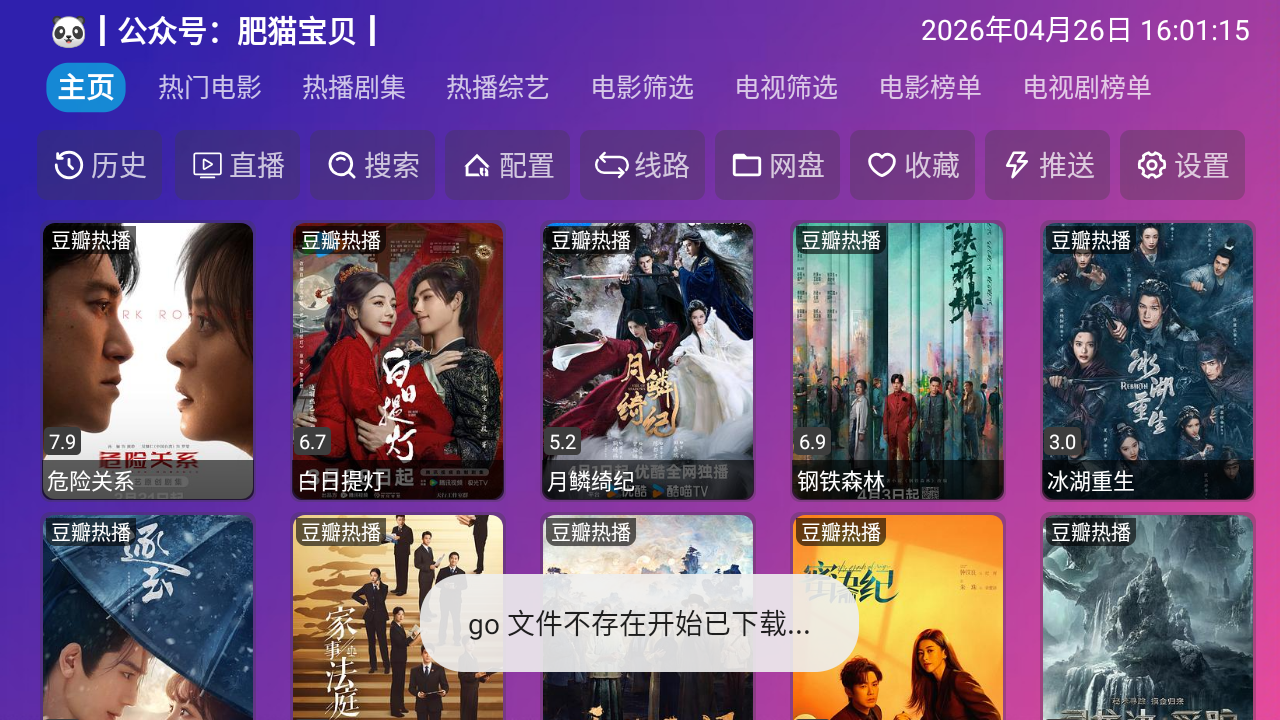Viewport: 1280px width, 720px height.
Task: Tap the 推送 push button
Action: (1047, 165)
